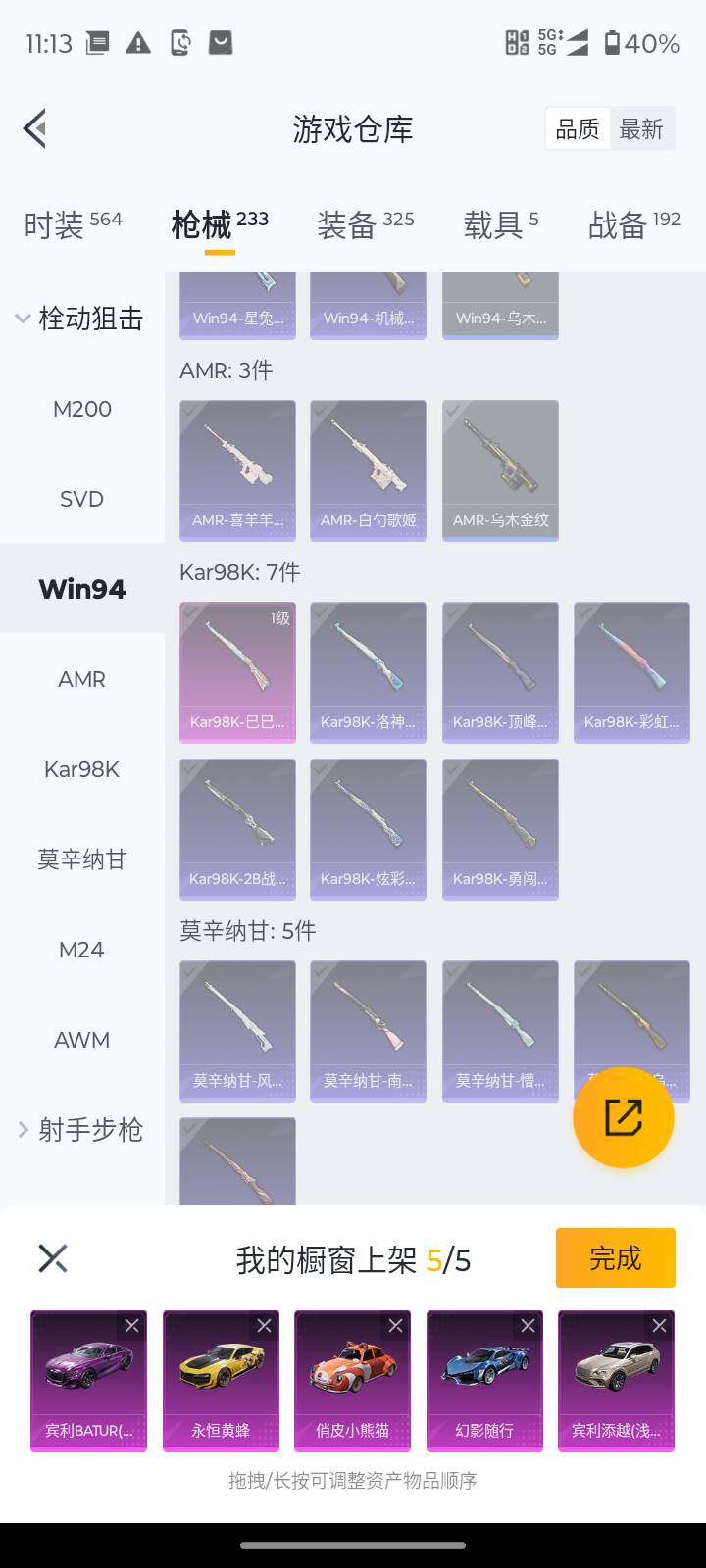Close the showcase panel with the X icon
The height and width of the screenshot is (1568, 706).
pos(53,1257)
